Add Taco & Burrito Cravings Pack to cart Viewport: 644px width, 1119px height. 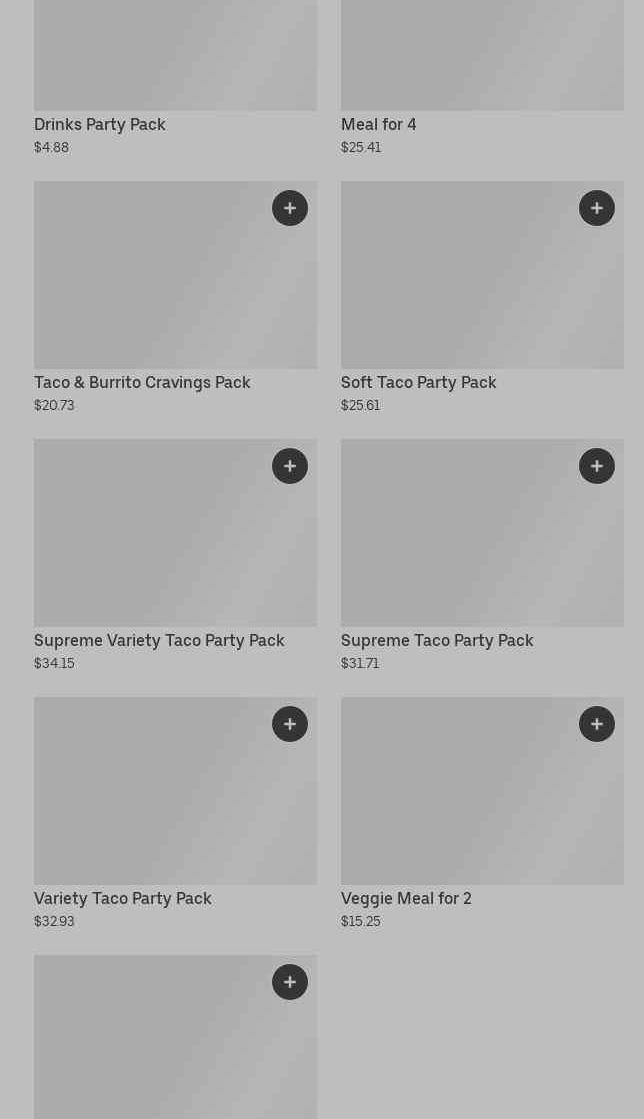(290, 208)
